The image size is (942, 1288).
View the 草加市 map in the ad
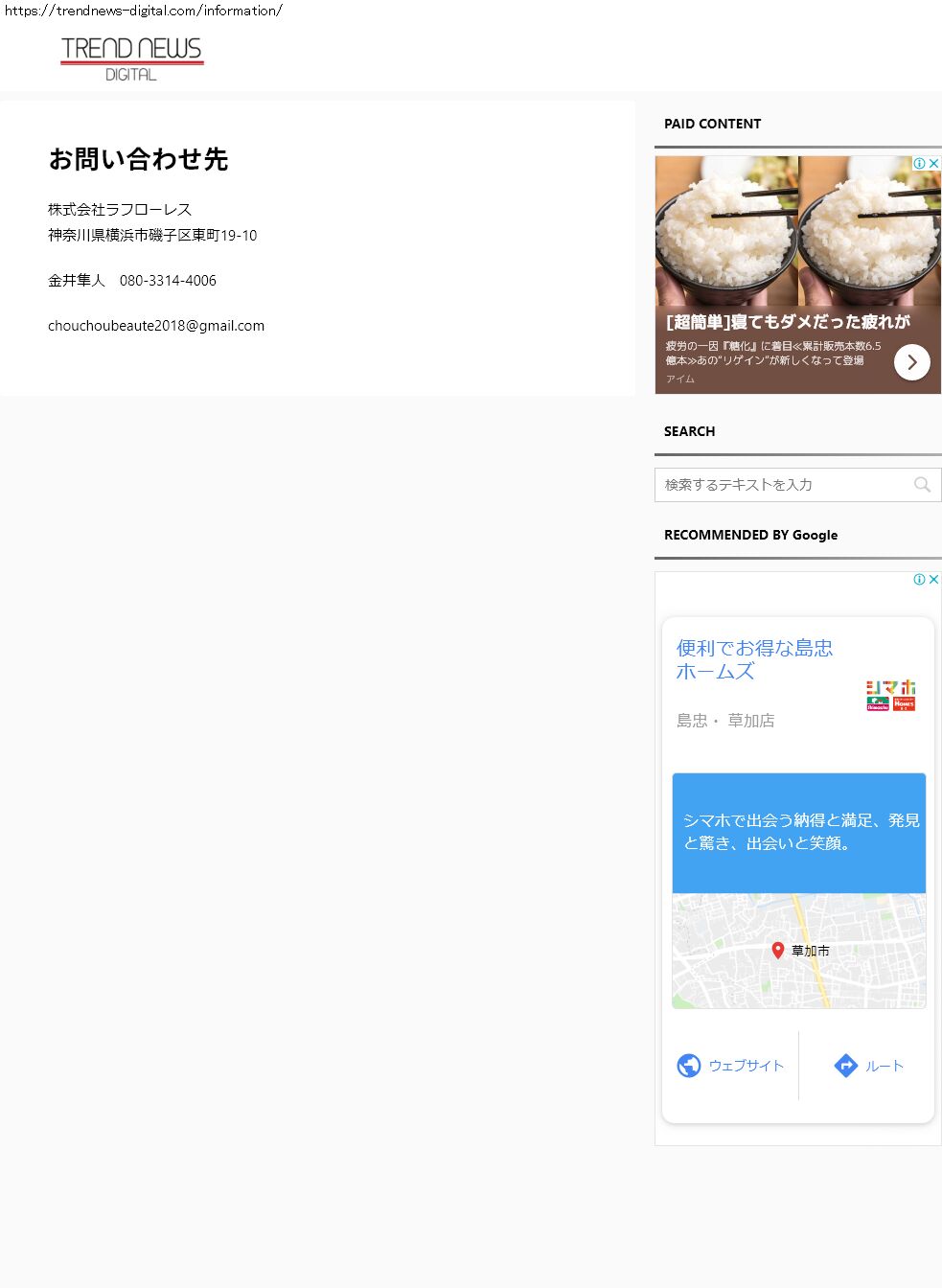(x=798, y=951)
